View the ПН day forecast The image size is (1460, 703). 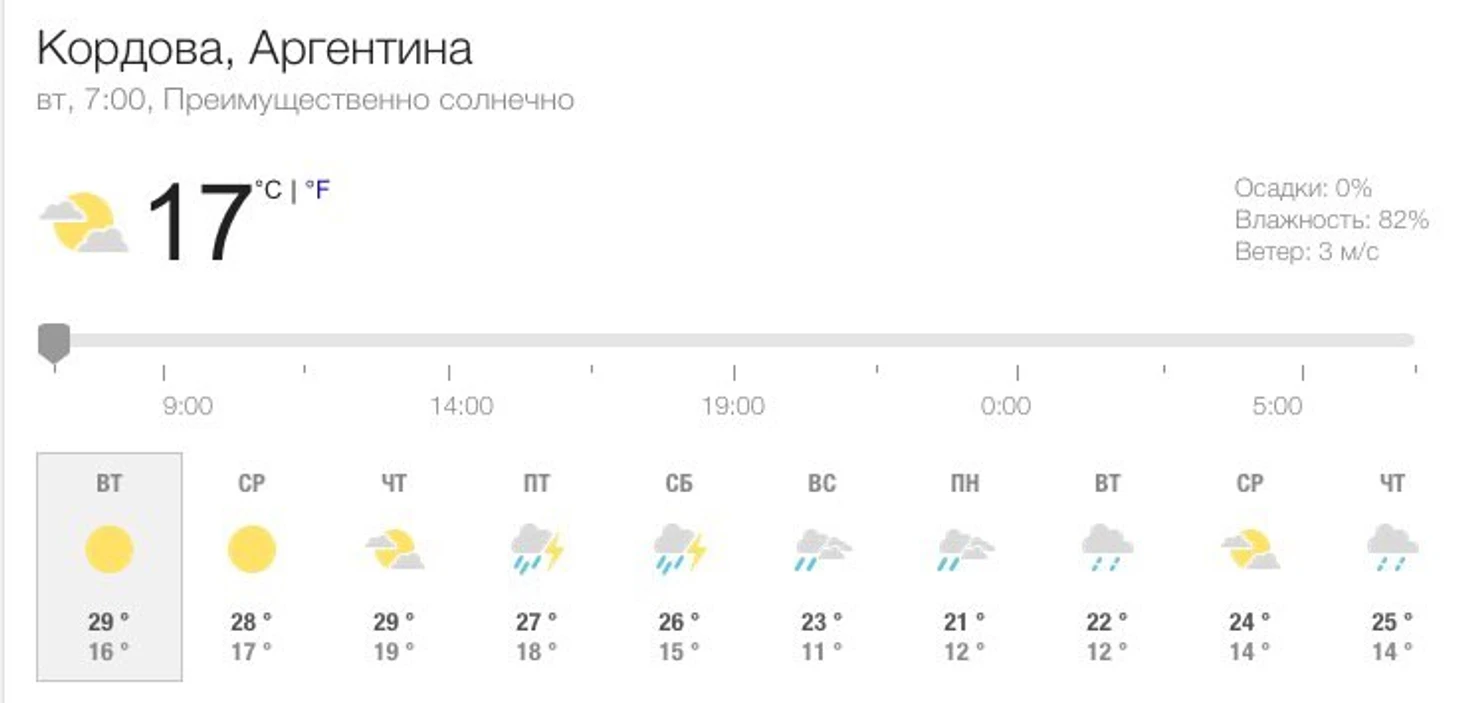coord(964,566)
